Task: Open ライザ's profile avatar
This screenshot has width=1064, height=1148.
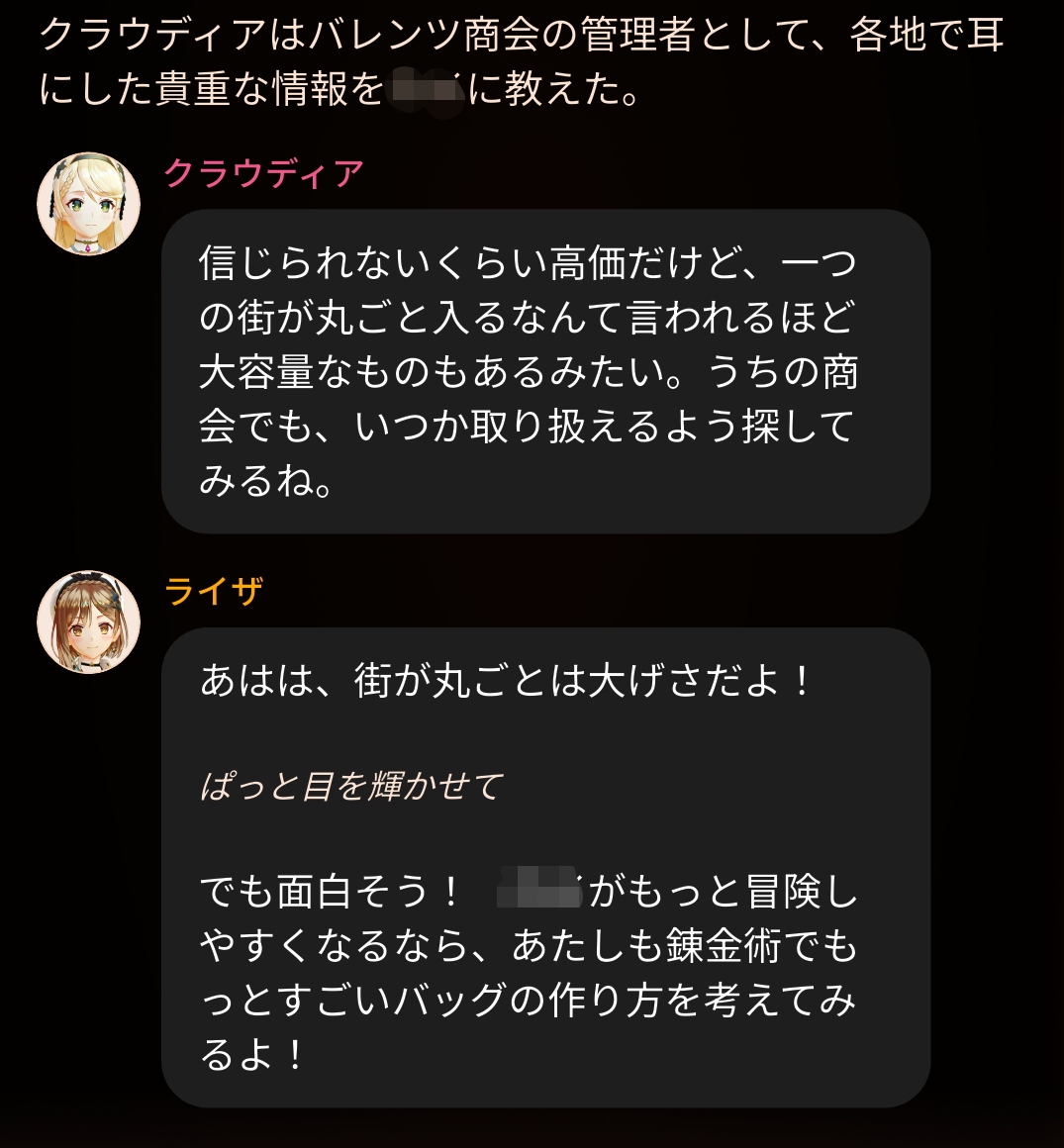Action: tap(89, 622)
